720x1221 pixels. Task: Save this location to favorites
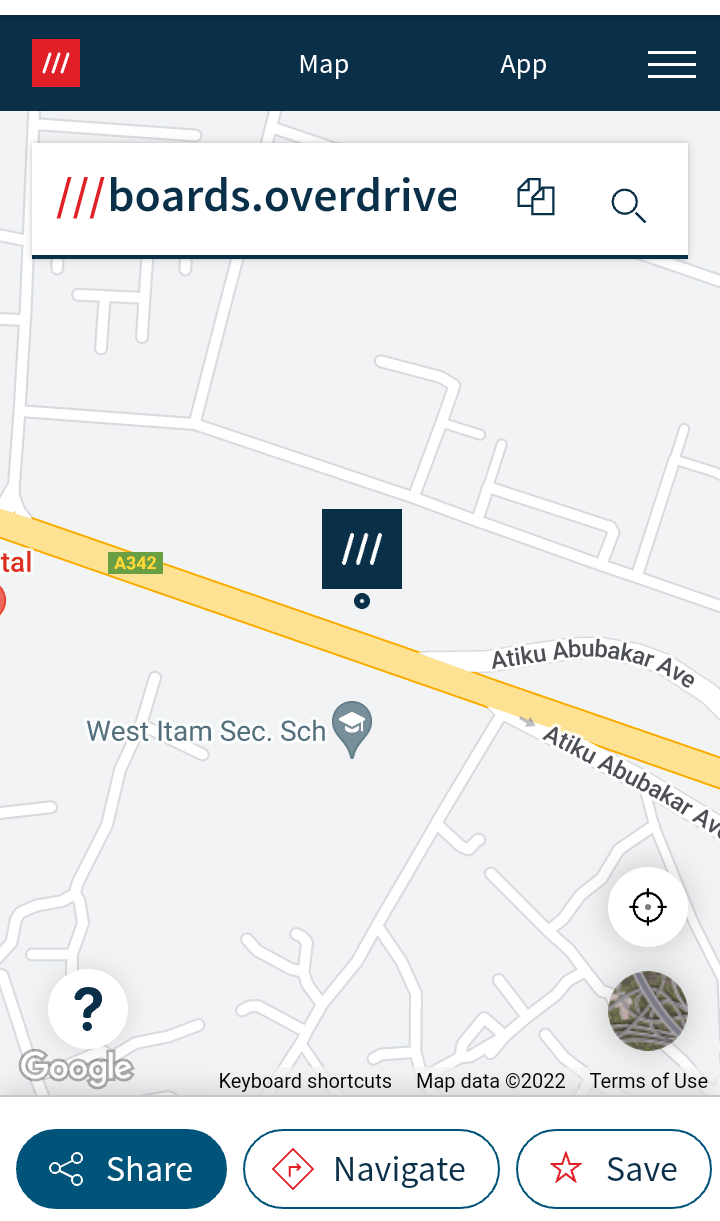coord(614,1169)
